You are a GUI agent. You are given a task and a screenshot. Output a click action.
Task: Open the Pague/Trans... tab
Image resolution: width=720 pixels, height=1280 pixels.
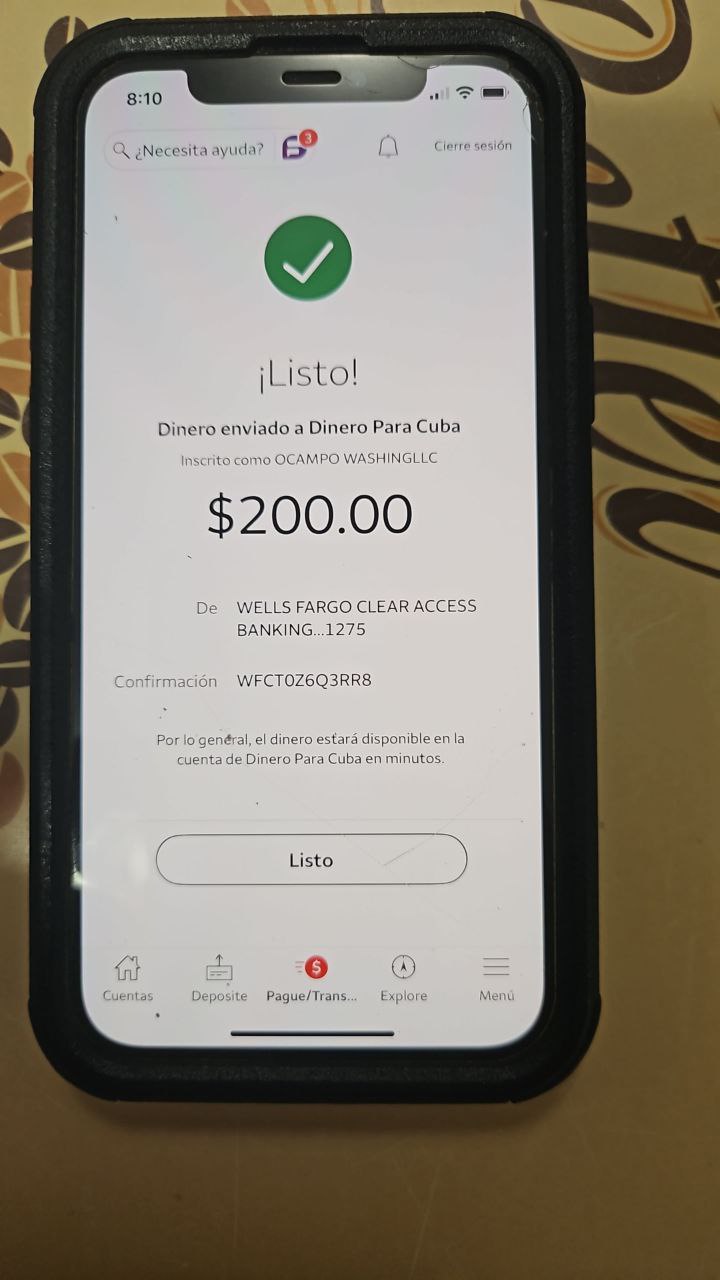[x=311, y=978]
